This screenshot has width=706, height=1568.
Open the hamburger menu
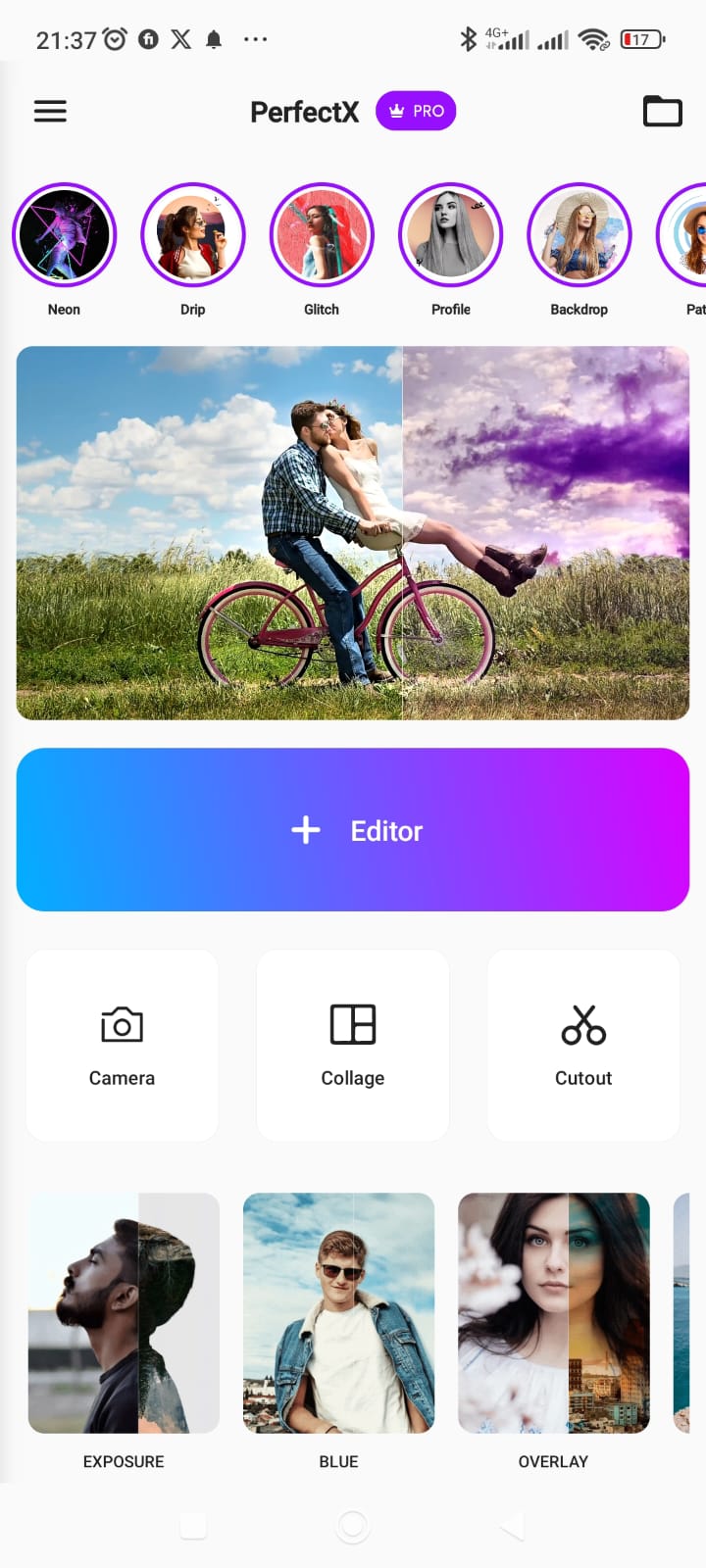point(50,111)
